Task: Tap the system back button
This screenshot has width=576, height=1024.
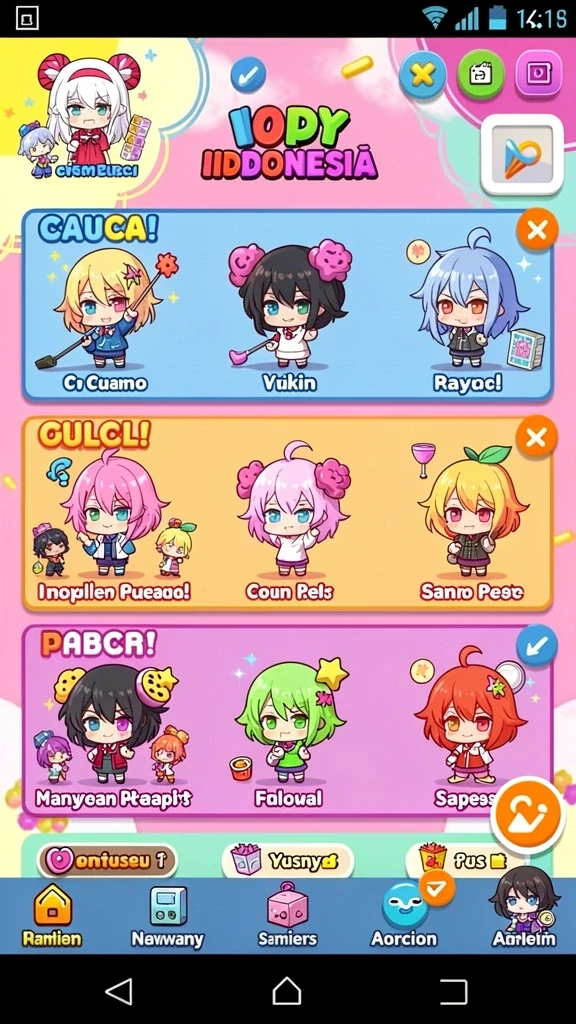Action: [119, 991]
